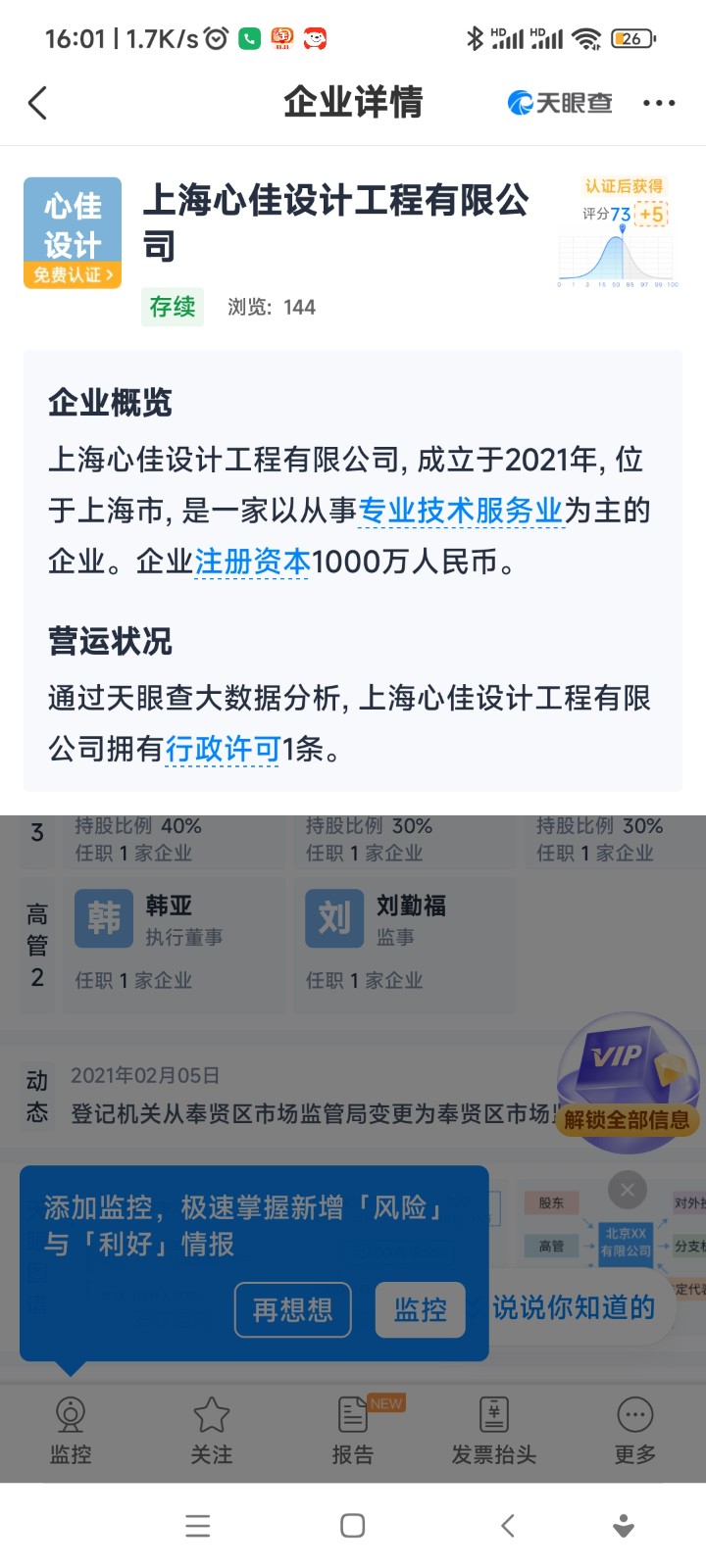Image resolution: width=706 pixels, height=1568 pixels.
Task: Open the 注册资本 link
Action: [x=252, y=562]
